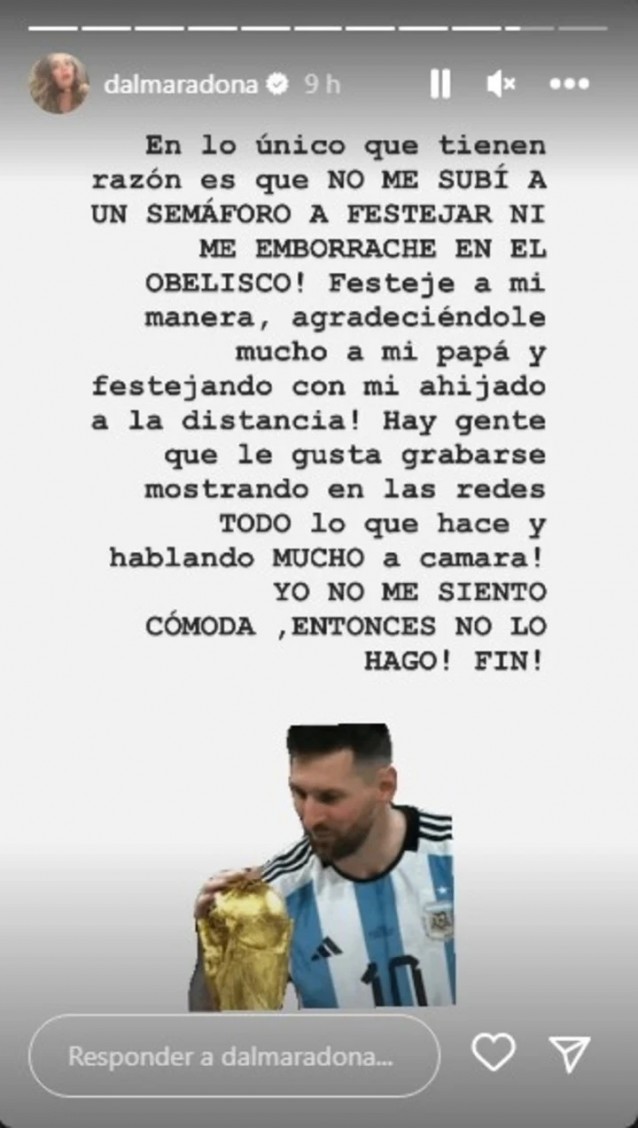Image resolution: width=638 pixels, height=1128 pixels.
Task: Unmute the story sound
Action: [x=500, y=85]
